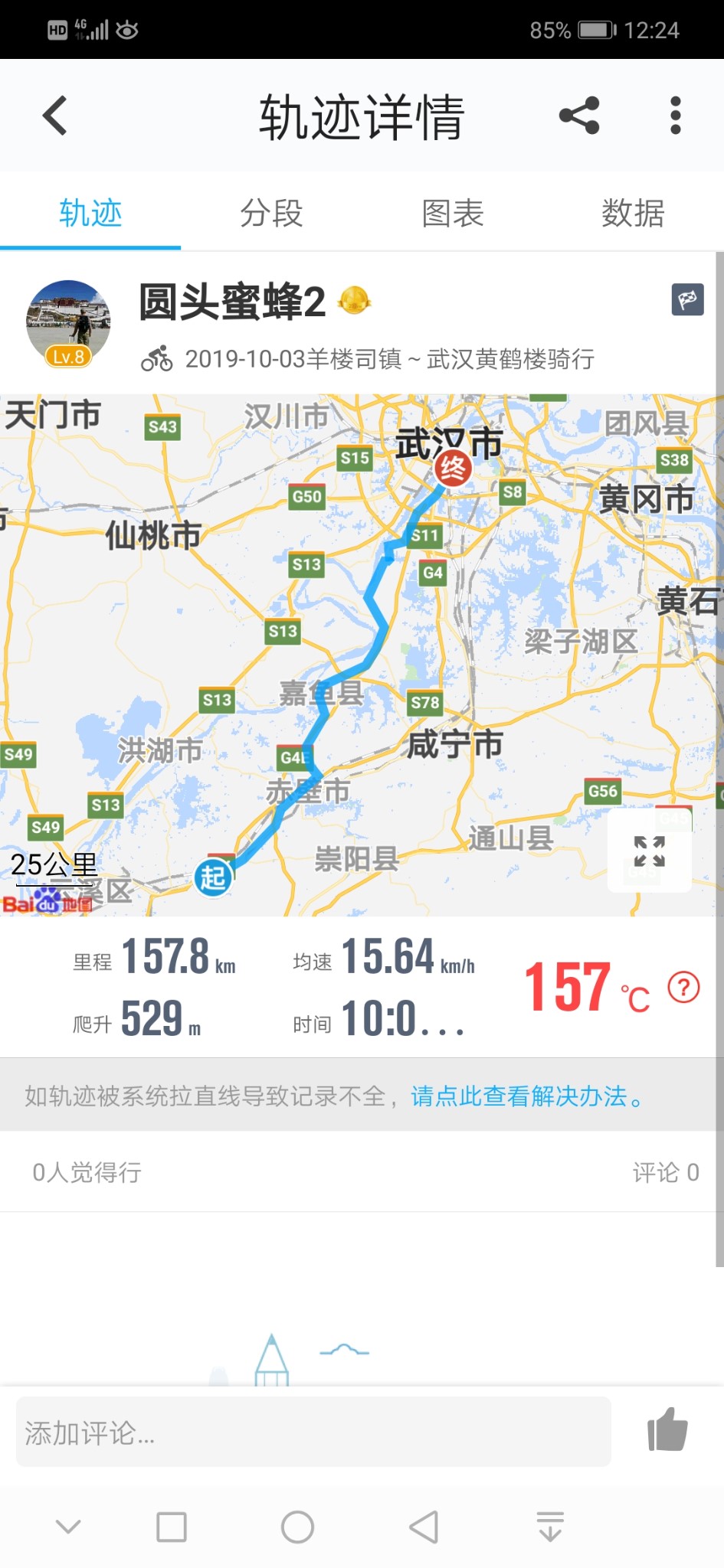Screen dimensions: 724x1568
Task: Switch to the 数据 tab
Action: pyautogui.click(x=633, y=213)
